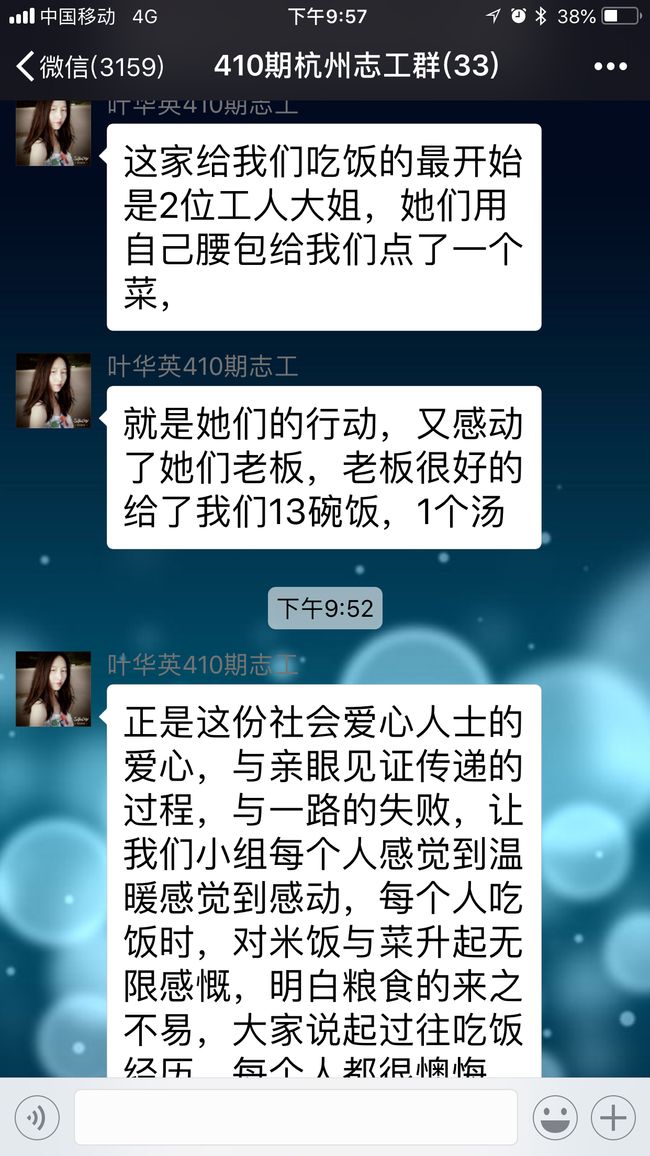Open the group chat details menu
Image resolution: width=650 pixels, height=1156 pixels.
[x=610, y=66]
